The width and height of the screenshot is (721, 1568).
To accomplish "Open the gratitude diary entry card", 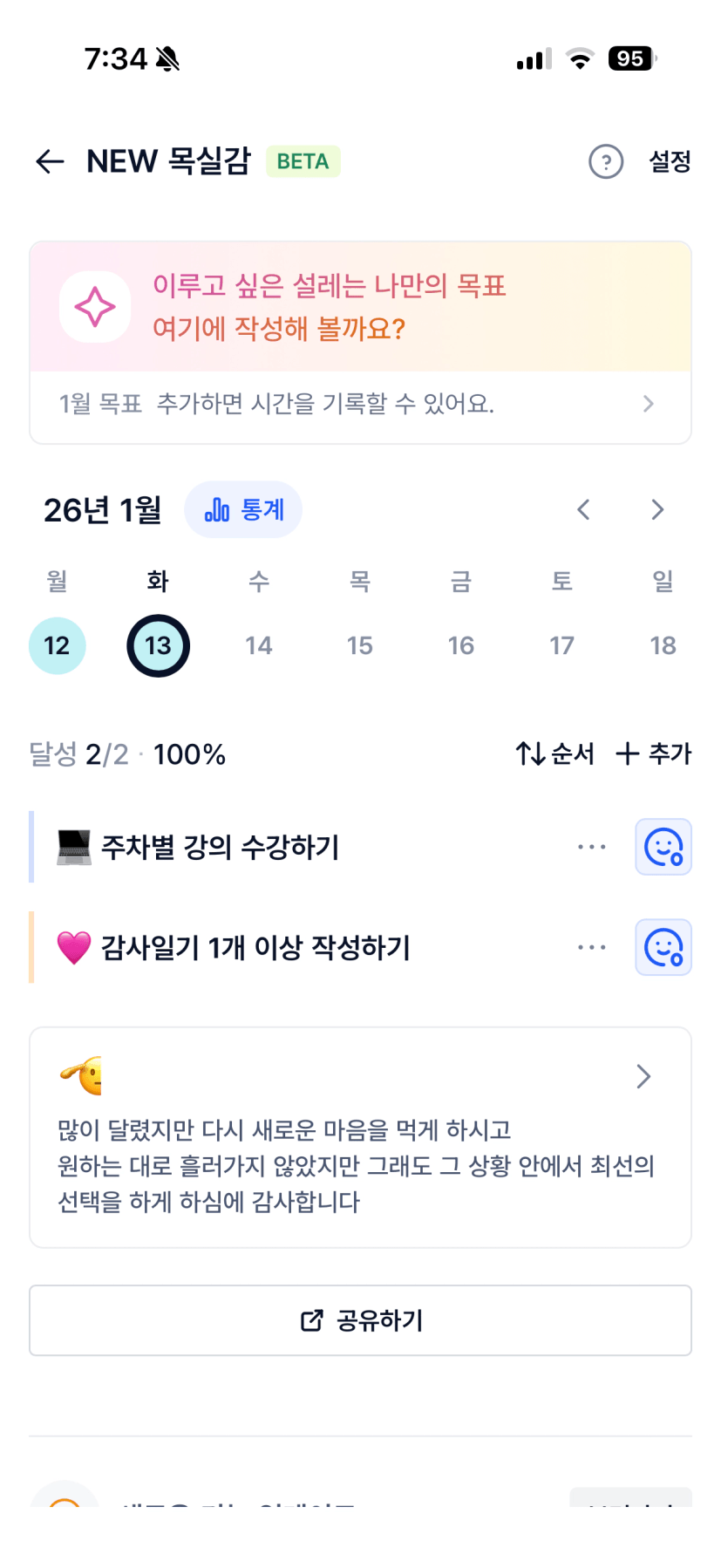I will coord(360,1137).
